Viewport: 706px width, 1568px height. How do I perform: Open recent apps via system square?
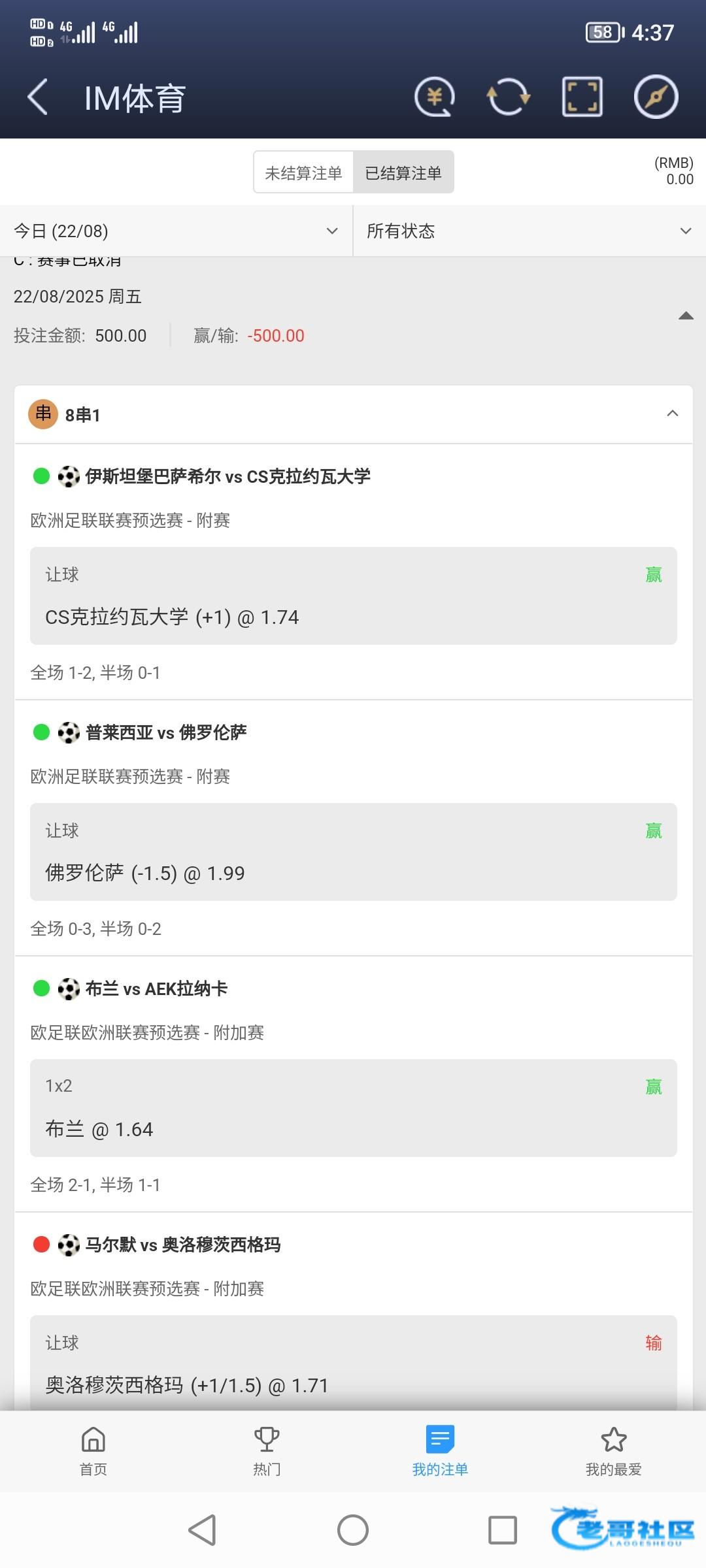[x=503, y=1530]
